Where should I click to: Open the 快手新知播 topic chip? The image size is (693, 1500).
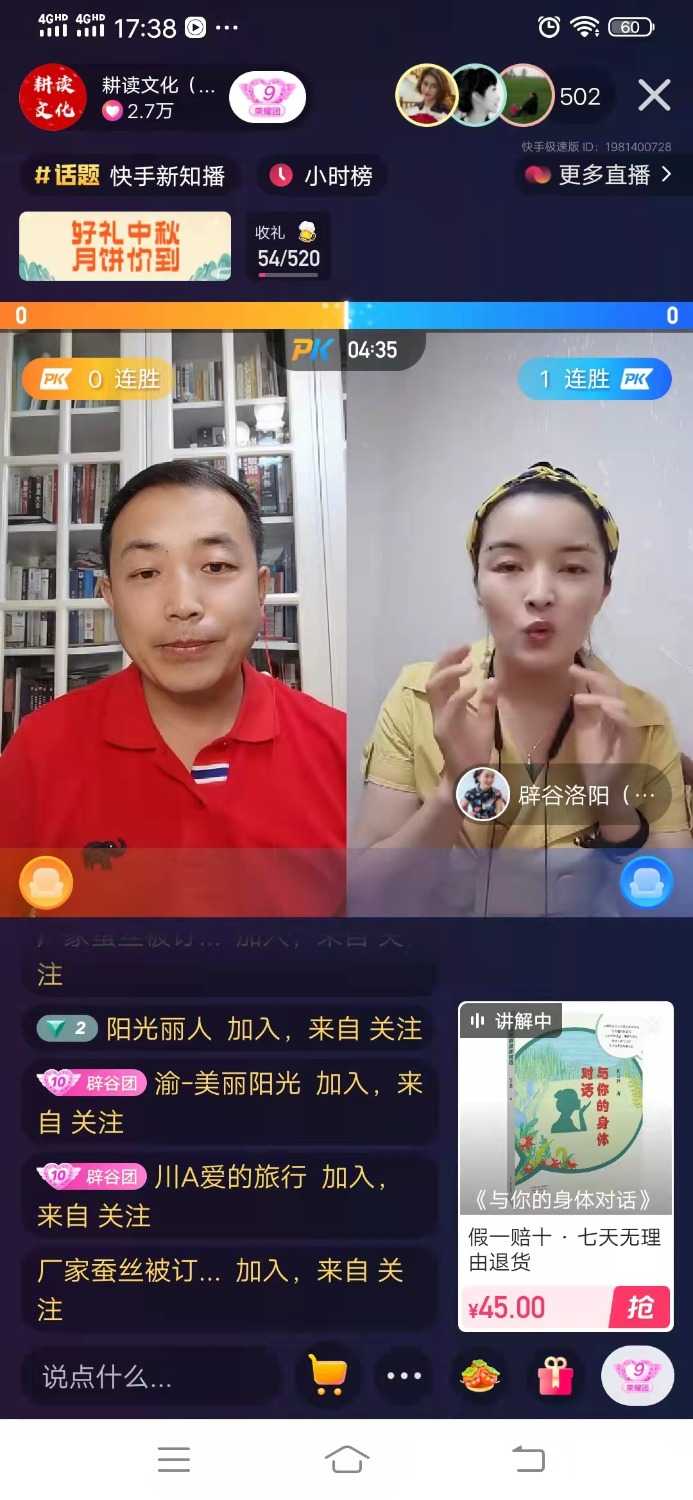click(x=130, y=176)
